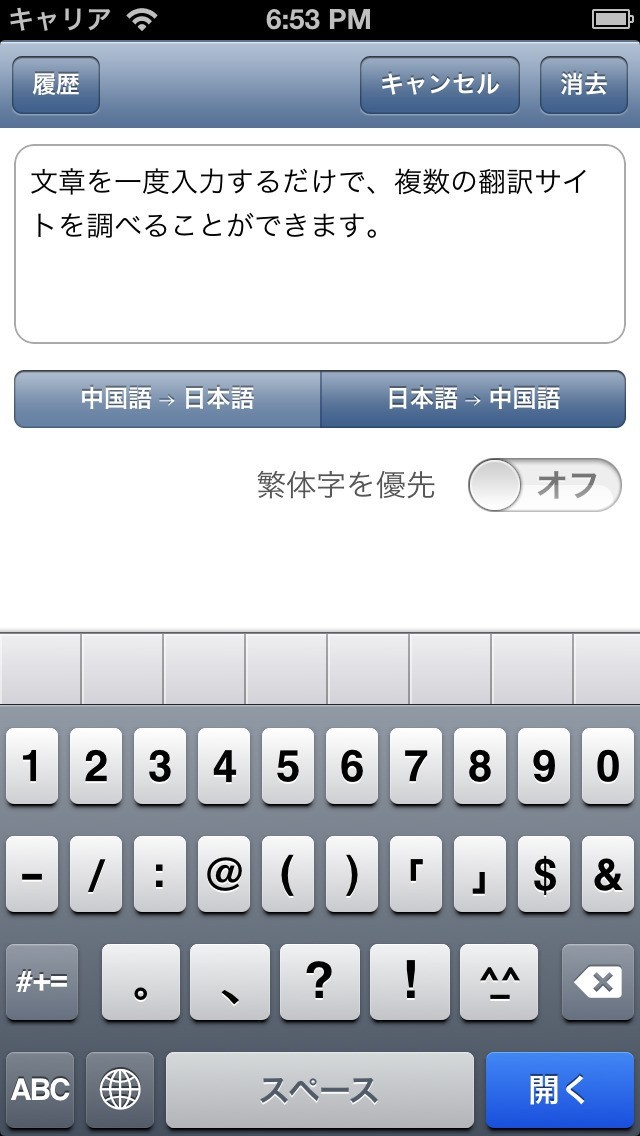Select 日本語 → 中国語 direction
Screen dimensions: 640x1136
pyautogui.click(x=473, y=399)
